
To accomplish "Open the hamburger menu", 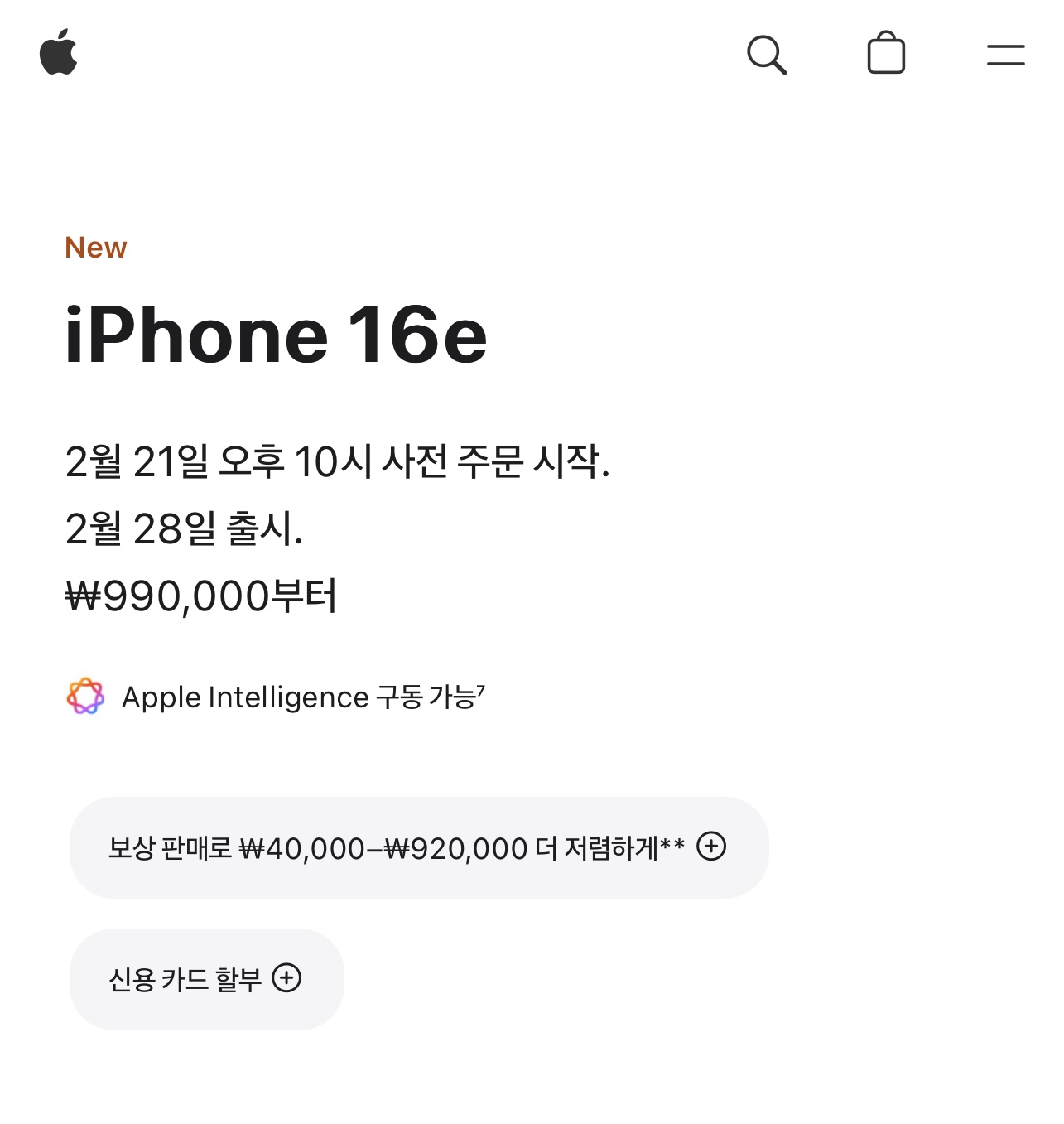I will (x=1005, y=55).
